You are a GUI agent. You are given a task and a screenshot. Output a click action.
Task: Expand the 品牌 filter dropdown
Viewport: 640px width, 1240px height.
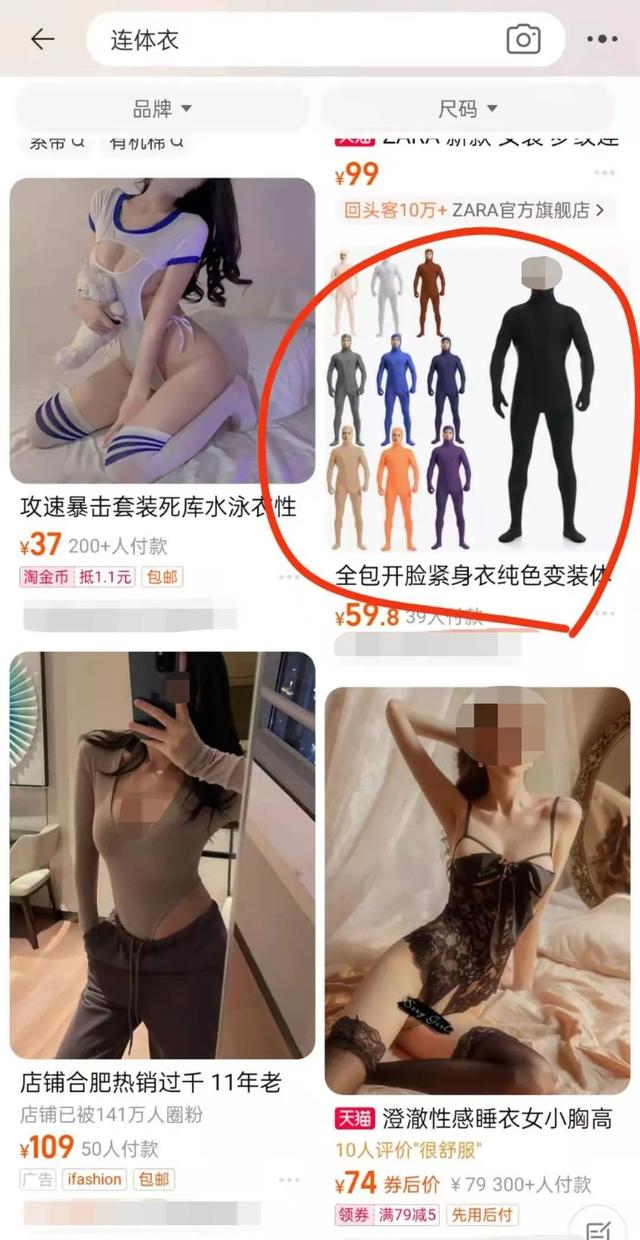pyautogui.click(x=162, y=108)
